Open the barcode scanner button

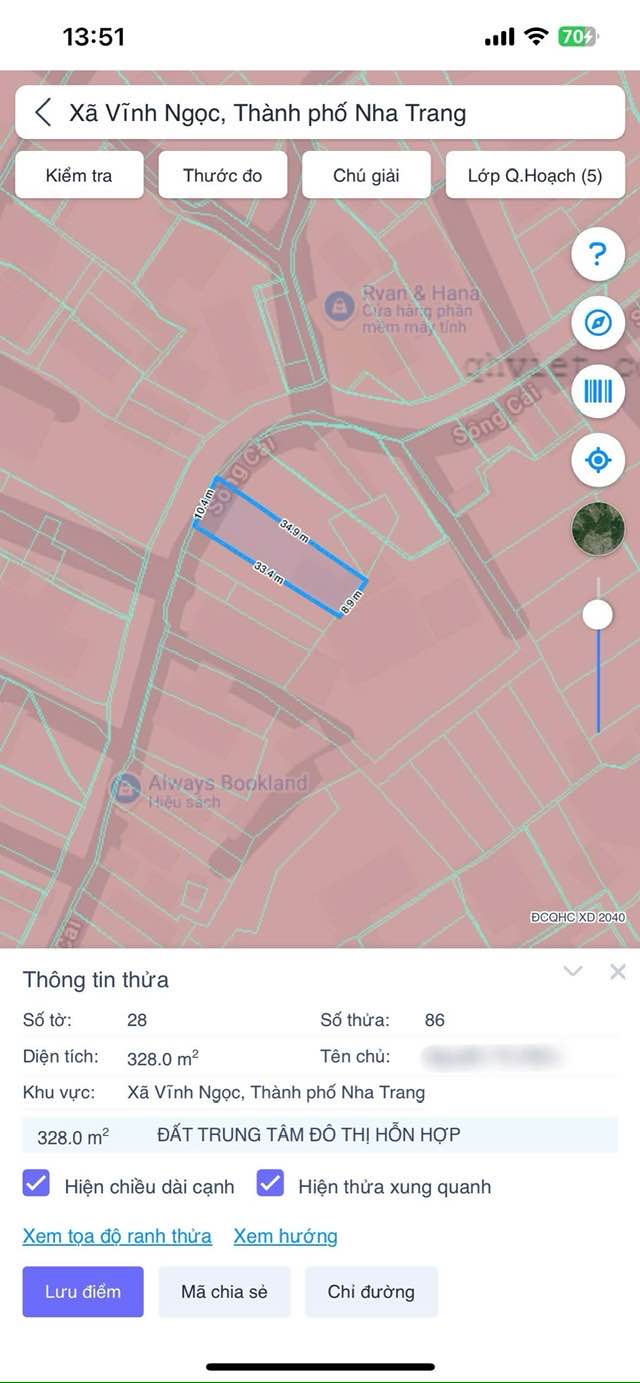pyautogui.click(x=598, y=391)
